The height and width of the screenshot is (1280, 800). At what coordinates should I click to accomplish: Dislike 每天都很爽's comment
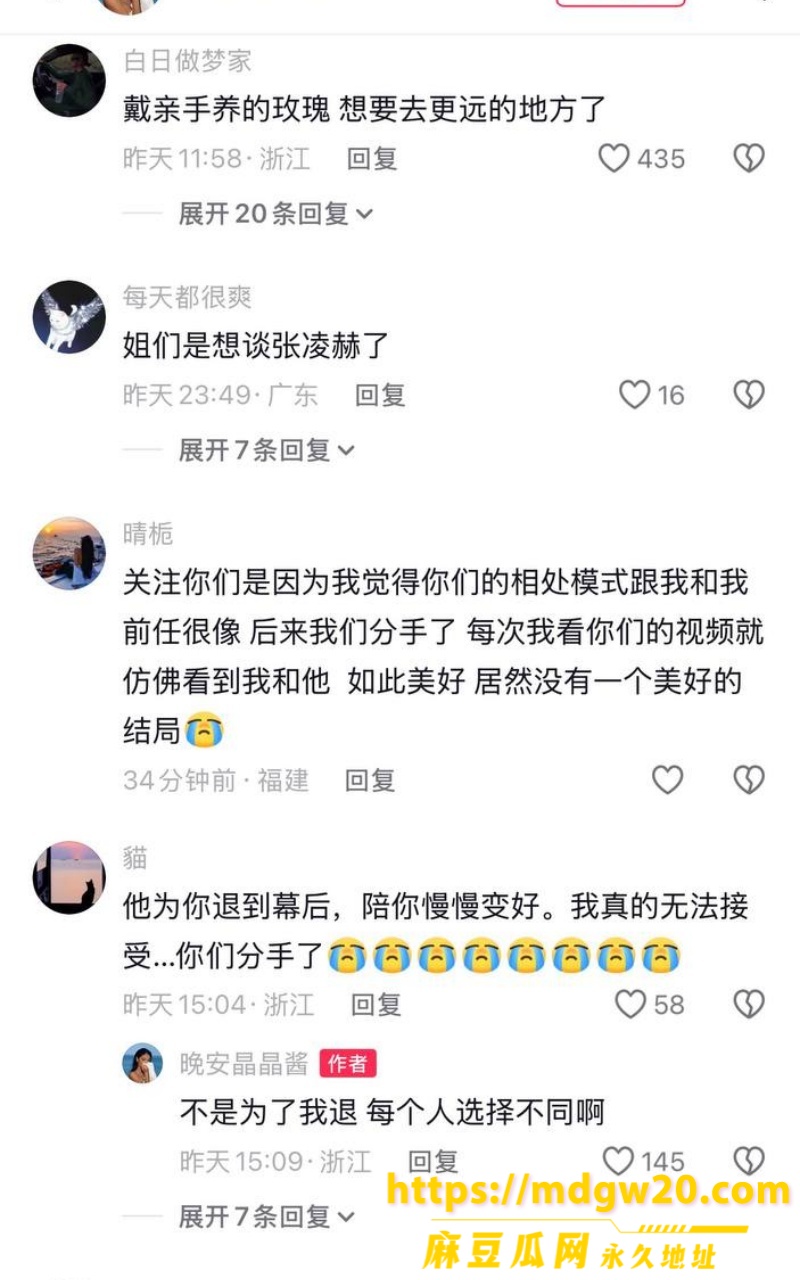[749, 395]
